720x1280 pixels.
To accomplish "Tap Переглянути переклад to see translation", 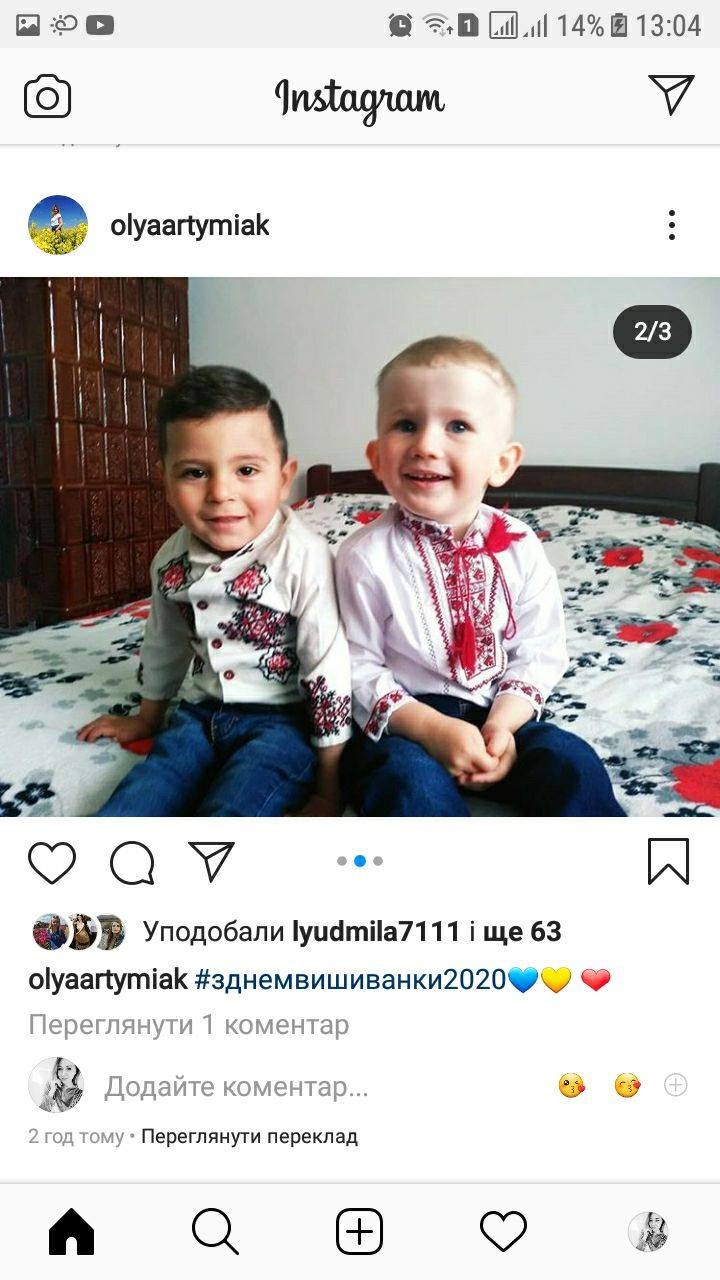I will click(x=249, y=1136).
